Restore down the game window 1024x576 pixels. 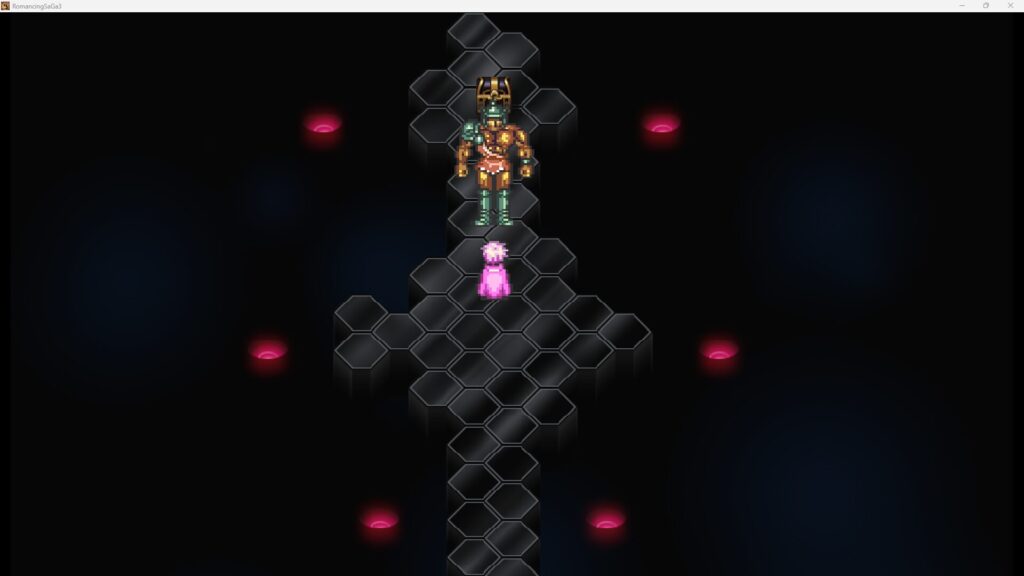click(x=986, y=5)
